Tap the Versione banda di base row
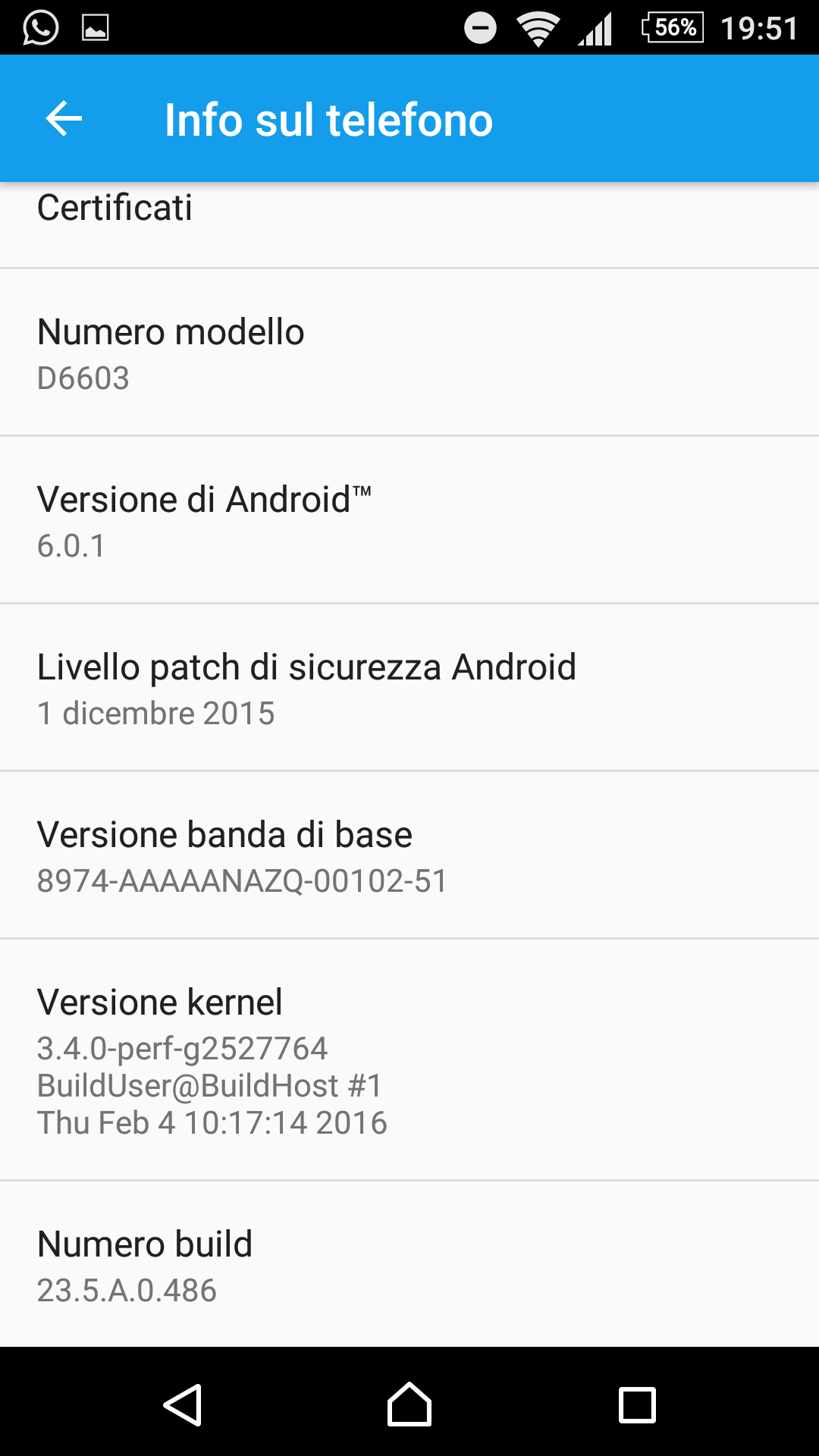Screen dimensions: 819x1456 coord(409,855)
